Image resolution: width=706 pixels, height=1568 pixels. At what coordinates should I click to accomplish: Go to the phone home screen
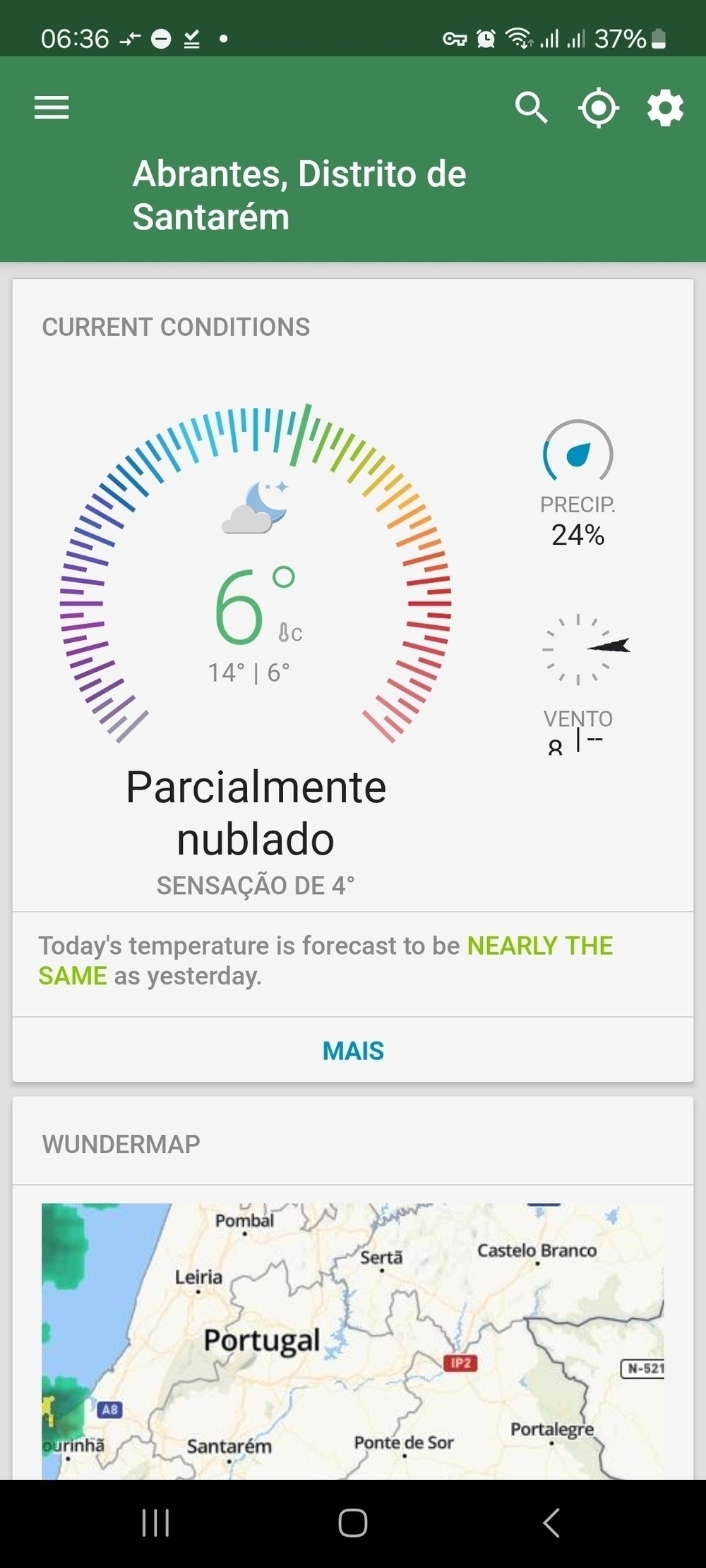353,1523
